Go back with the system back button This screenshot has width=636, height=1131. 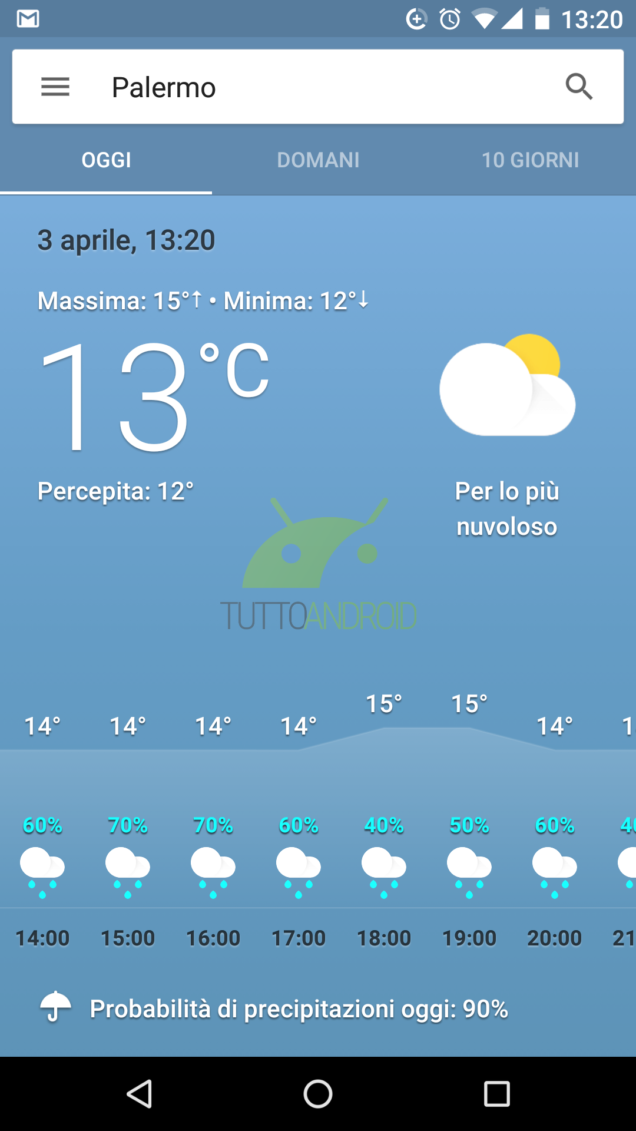[140, 1093]
